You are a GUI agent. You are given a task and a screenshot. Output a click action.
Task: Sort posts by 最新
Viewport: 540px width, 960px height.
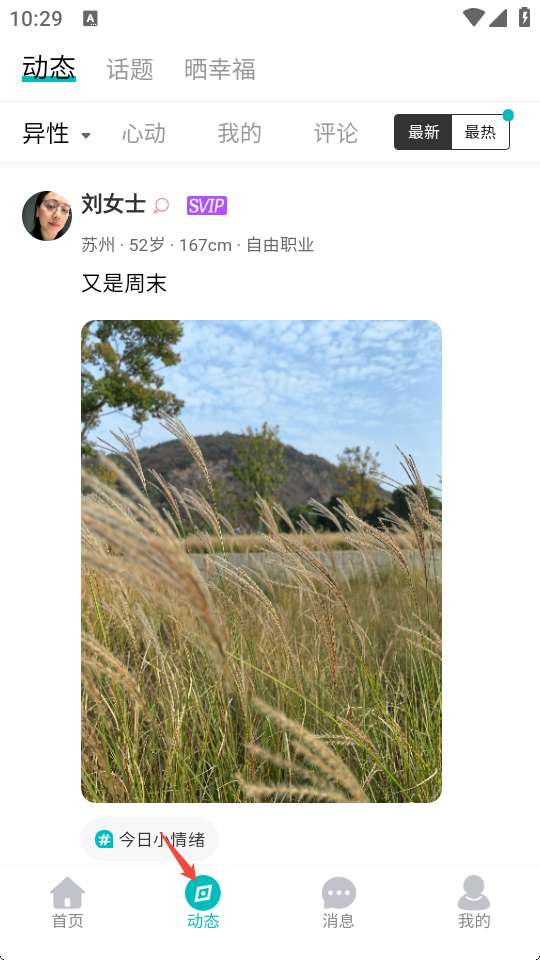[423, 132]
